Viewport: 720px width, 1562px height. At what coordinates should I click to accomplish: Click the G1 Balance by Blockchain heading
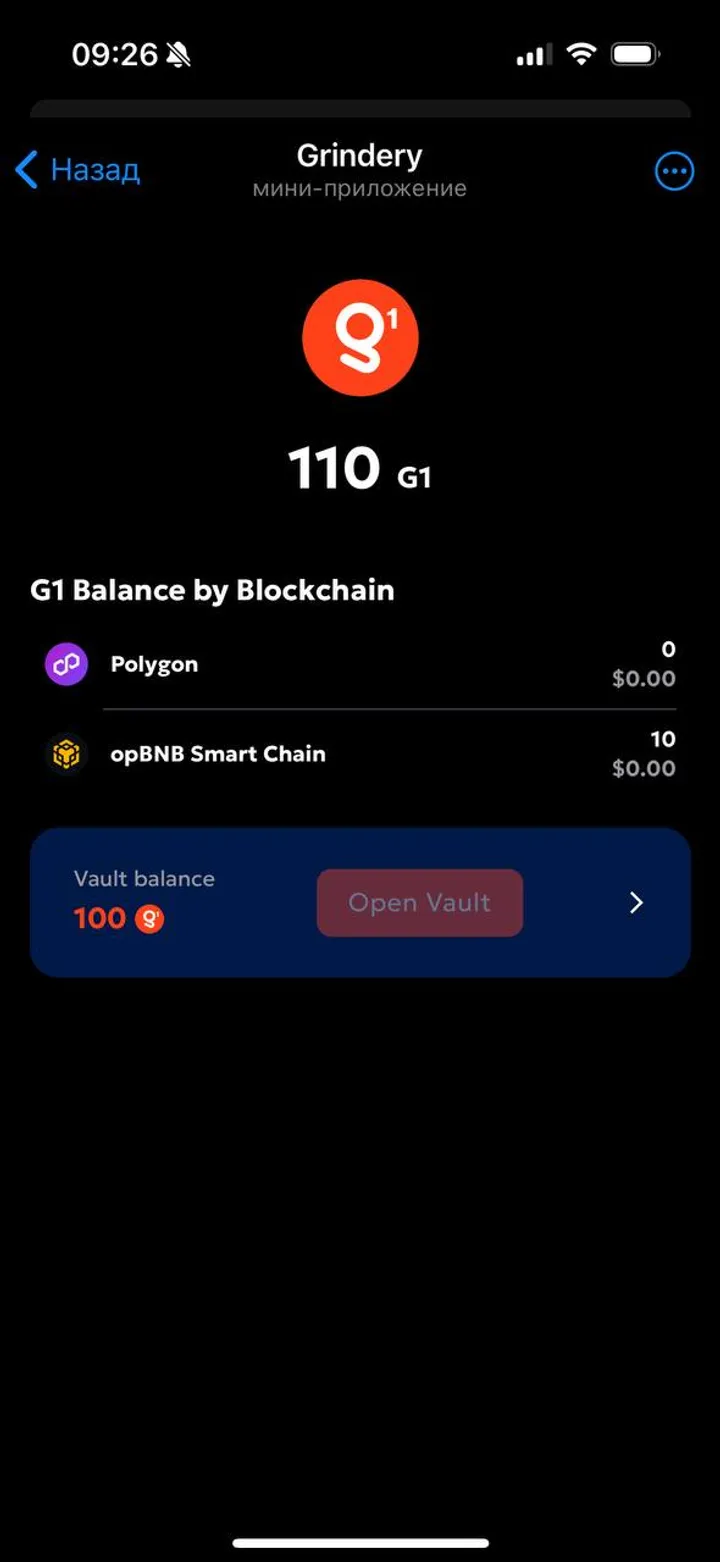pos(213,590)
